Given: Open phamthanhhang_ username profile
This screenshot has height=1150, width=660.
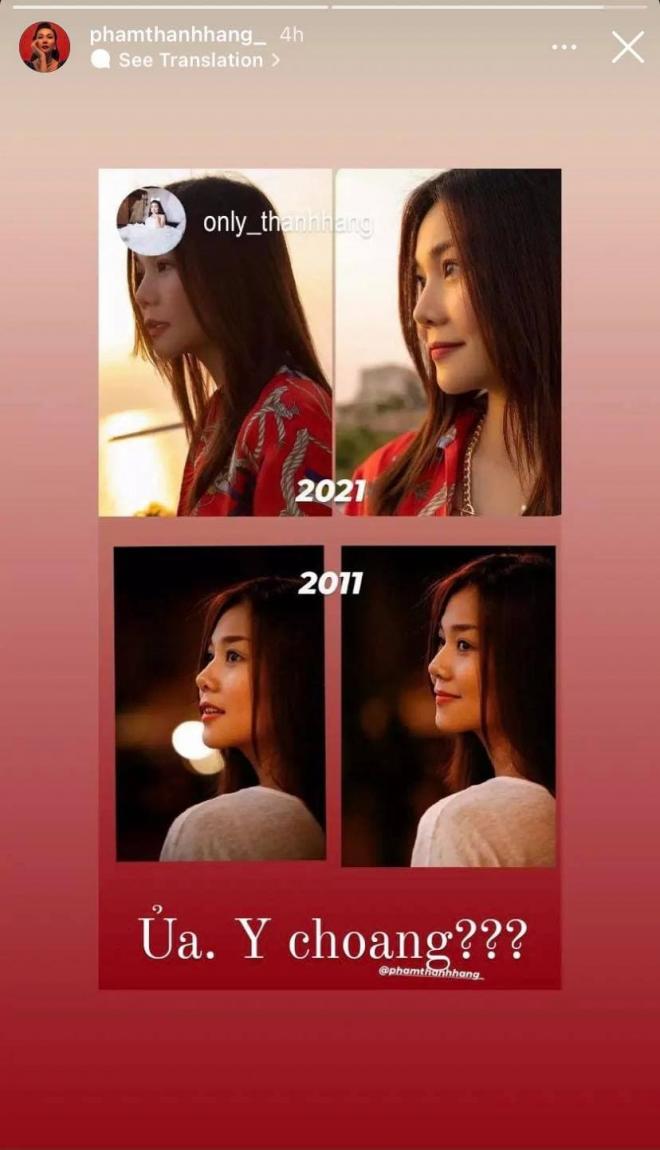Looking at the screenshot, I should point(178,34).
